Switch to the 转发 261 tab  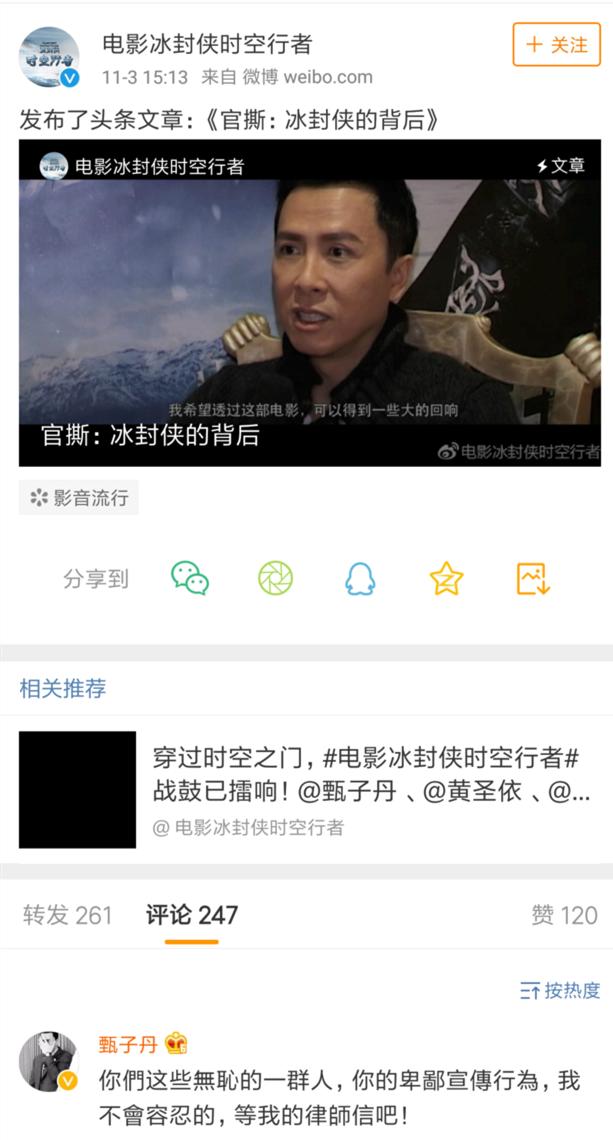(x=67, y=915)
